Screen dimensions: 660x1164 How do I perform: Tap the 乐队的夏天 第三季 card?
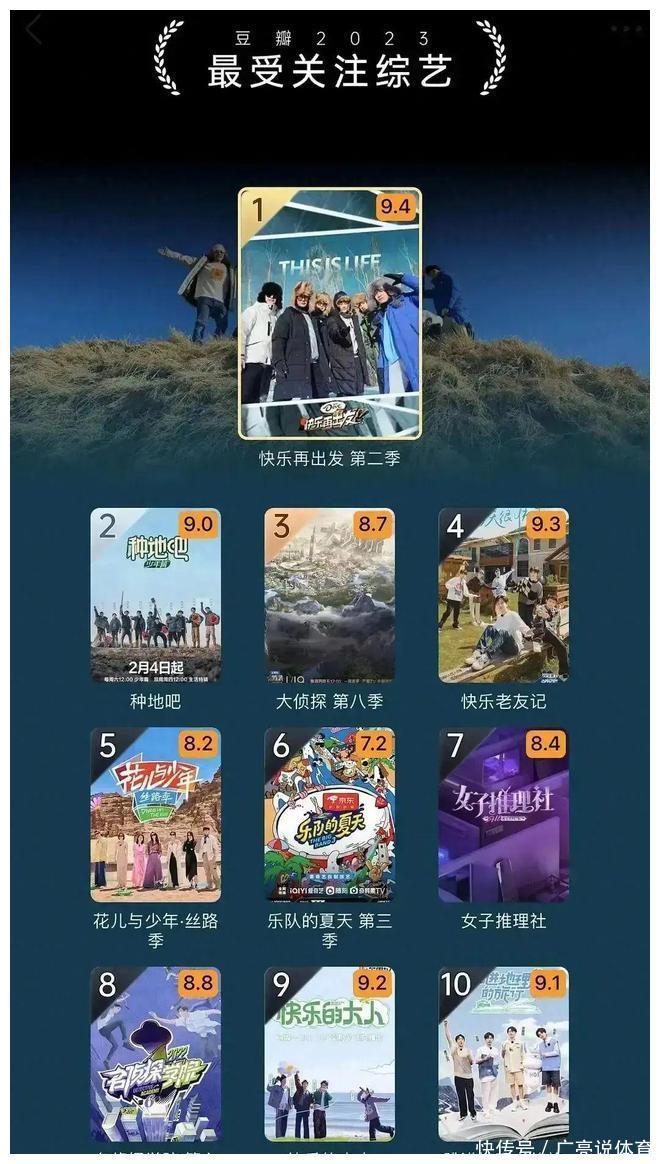pos(329,815)
